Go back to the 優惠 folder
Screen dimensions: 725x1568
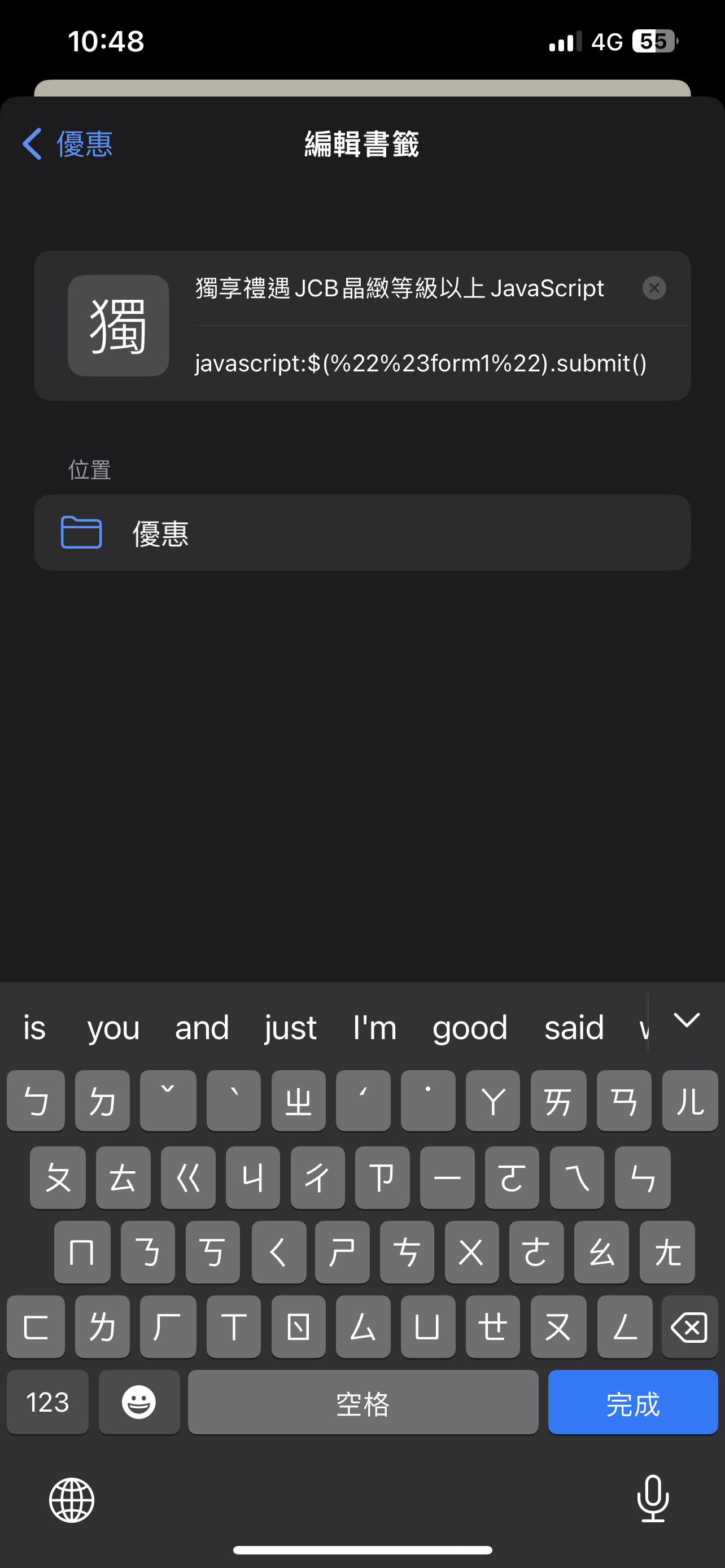[67, 144]
